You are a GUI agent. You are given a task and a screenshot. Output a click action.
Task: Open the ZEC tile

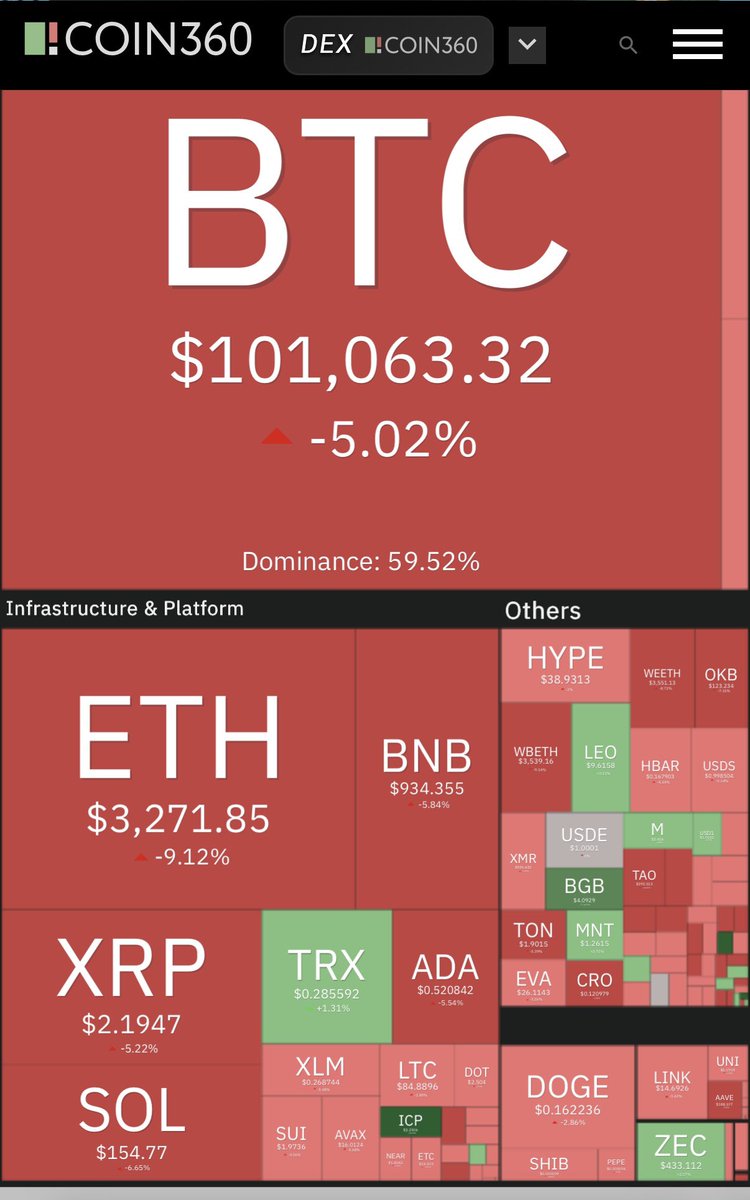(x=680, y=1152)
